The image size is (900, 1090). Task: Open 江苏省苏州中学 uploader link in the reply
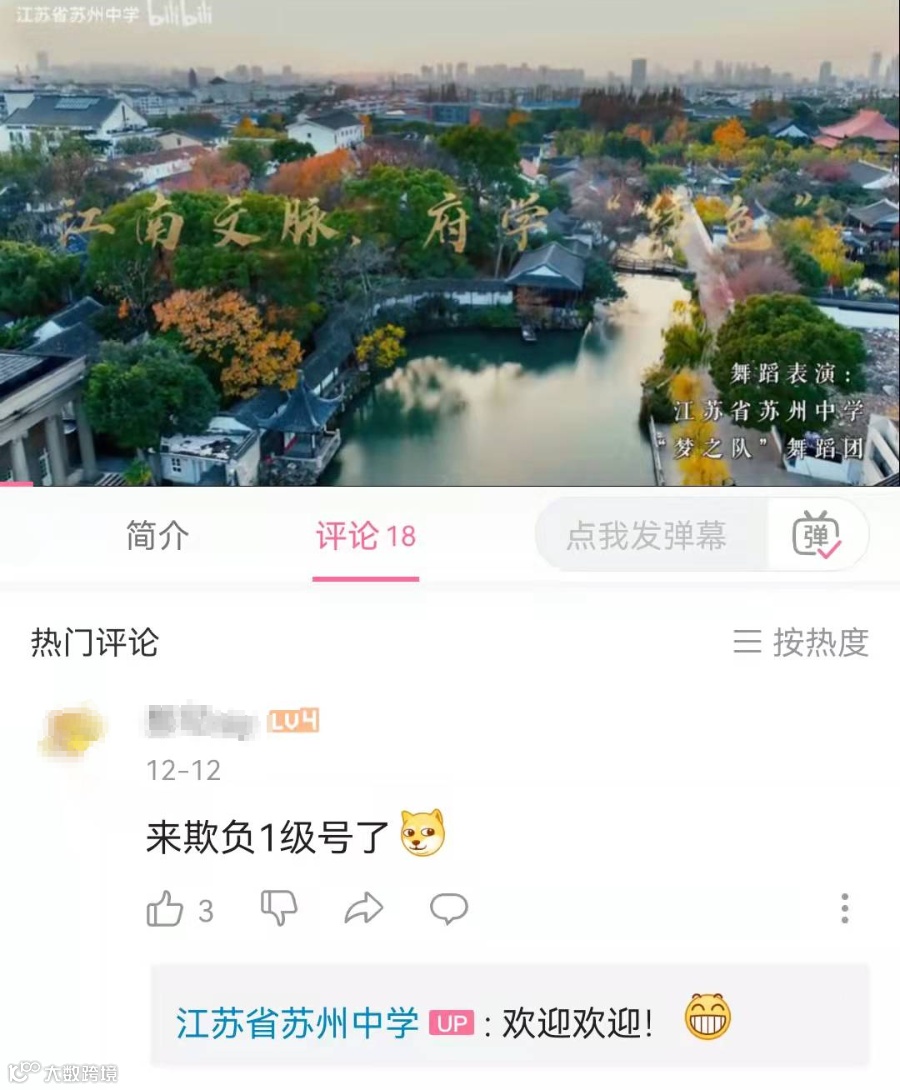point(297,1022)
